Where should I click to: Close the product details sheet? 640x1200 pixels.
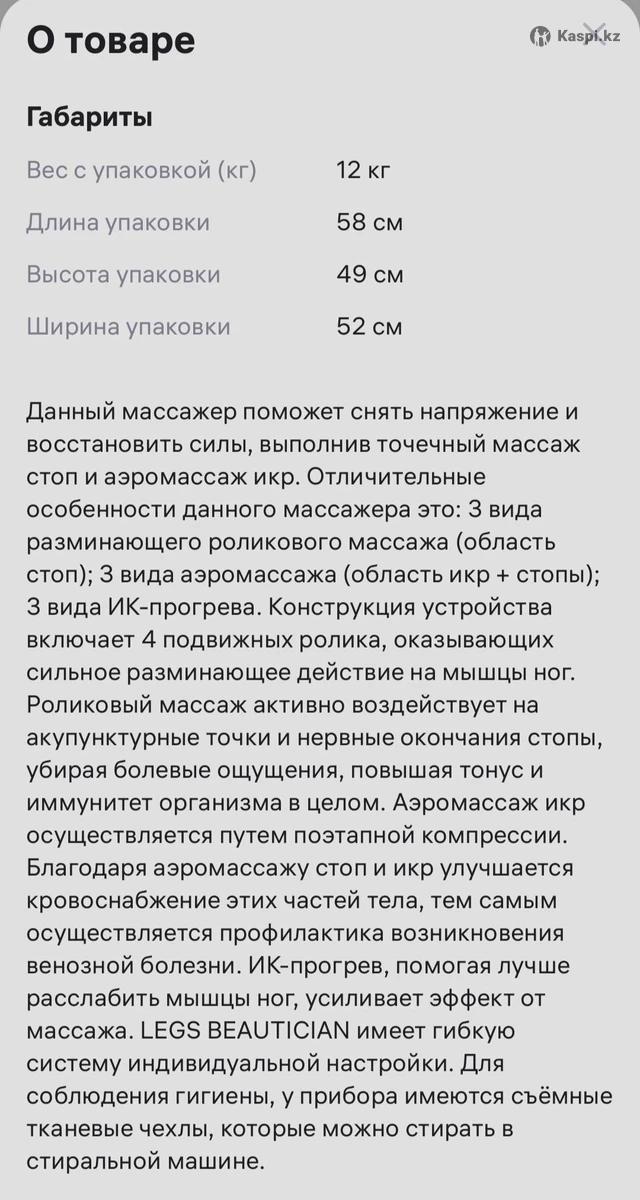click(596, 34)
